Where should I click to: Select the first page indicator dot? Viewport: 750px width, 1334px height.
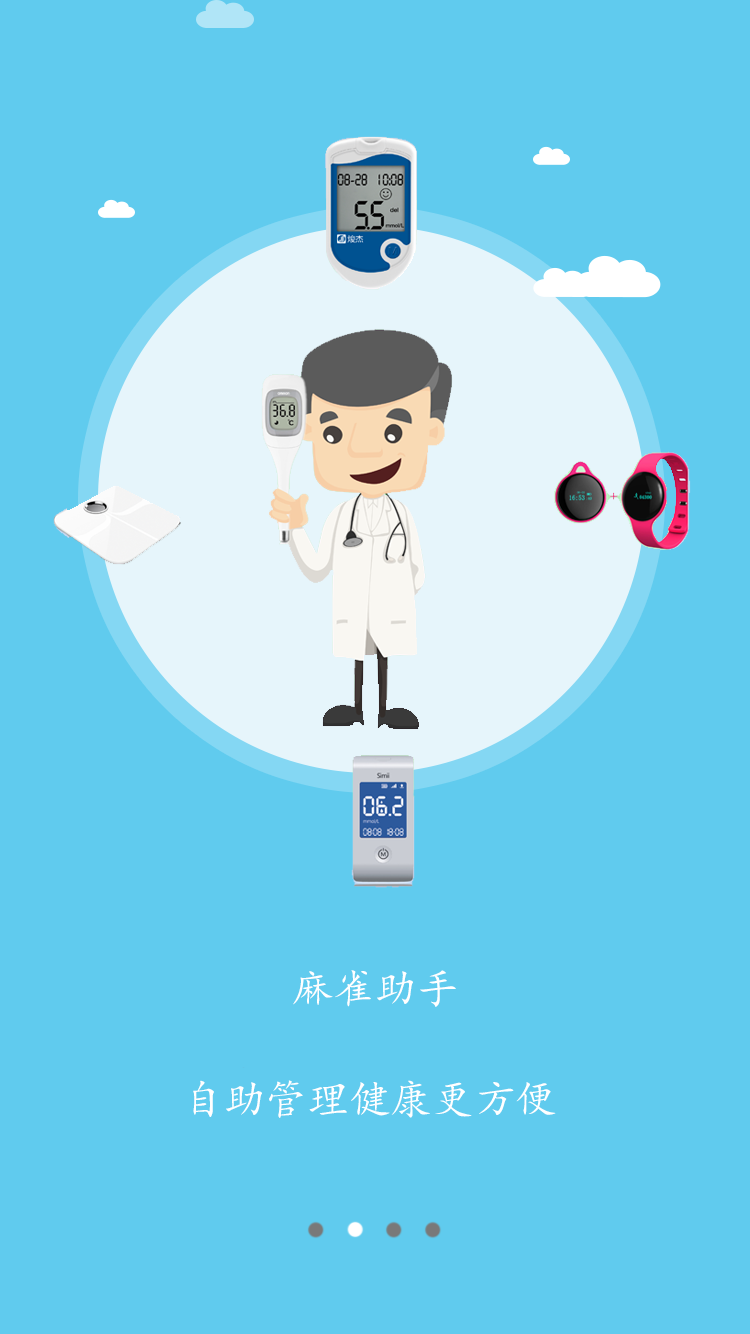[316, 1230]
